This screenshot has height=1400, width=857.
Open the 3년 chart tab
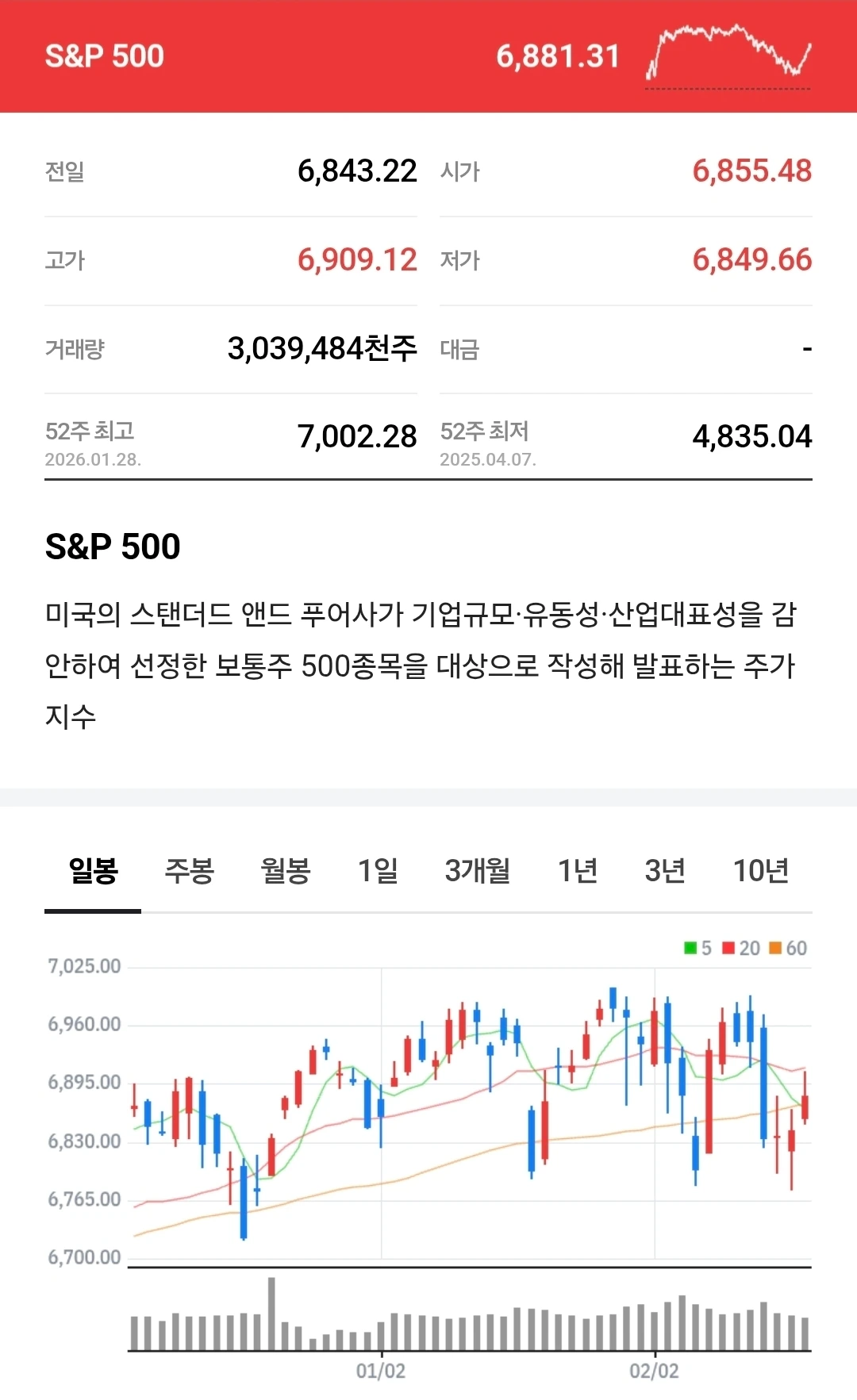pos(665,871)
